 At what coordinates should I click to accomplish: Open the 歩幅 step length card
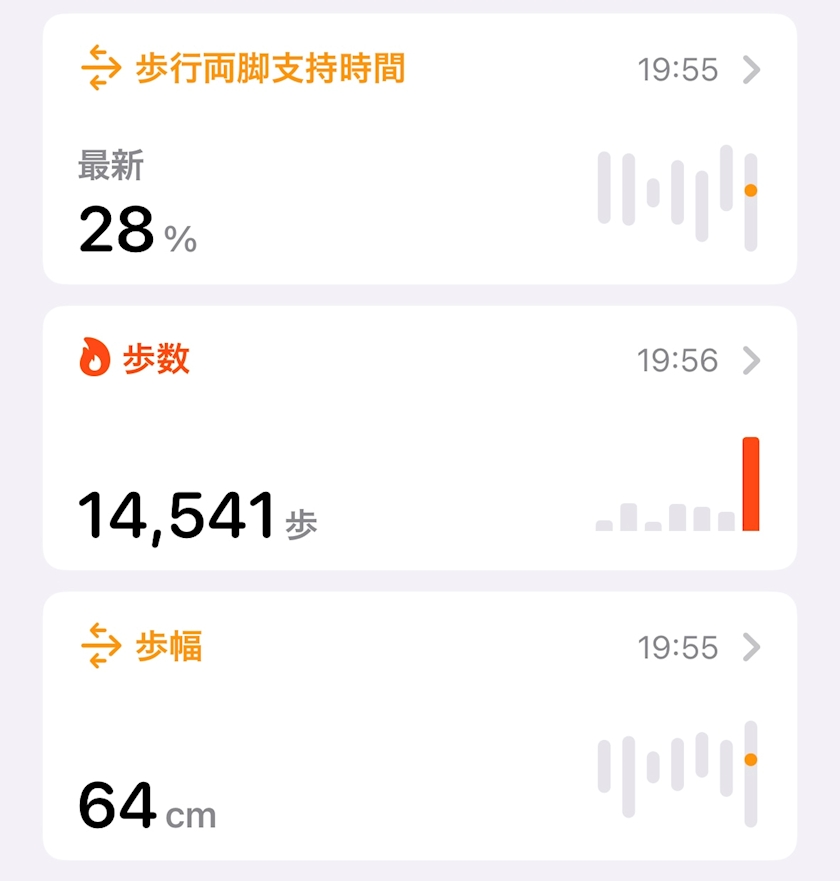[420, 726]
